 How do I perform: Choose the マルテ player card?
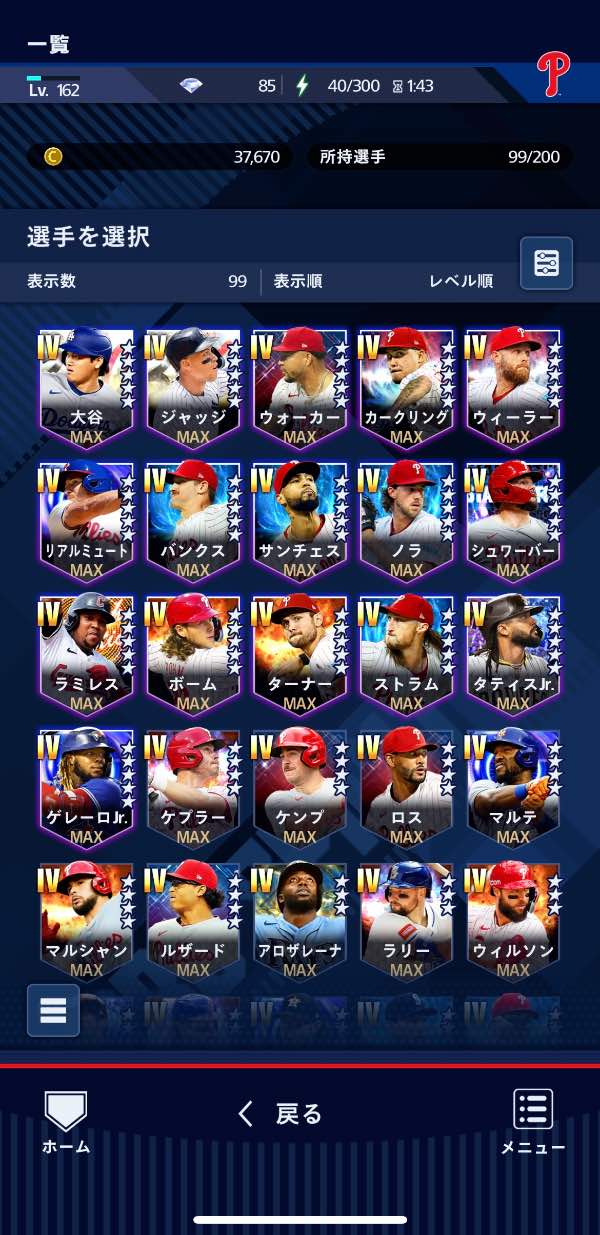(x=513, y=787)
